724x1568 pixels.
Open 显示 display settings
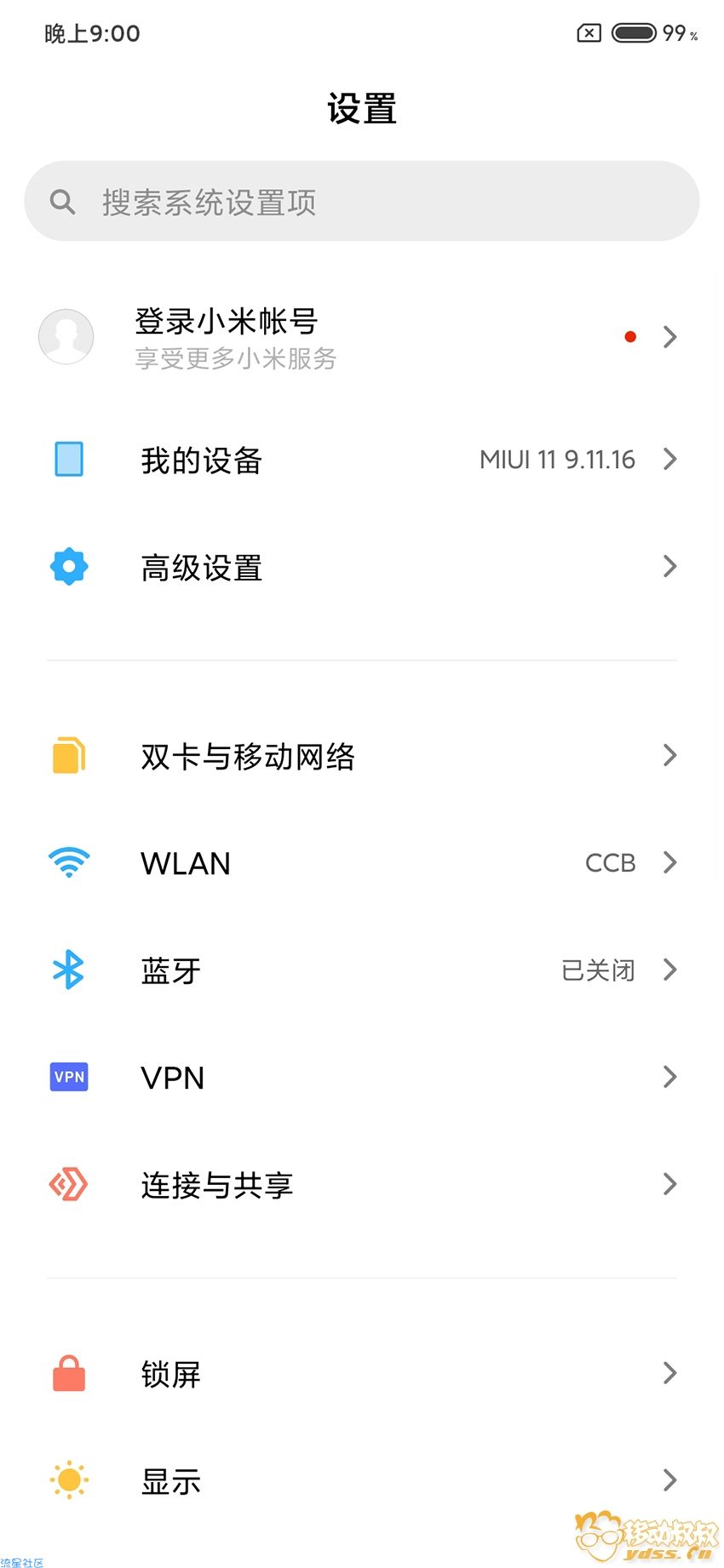coord(362,1481)
